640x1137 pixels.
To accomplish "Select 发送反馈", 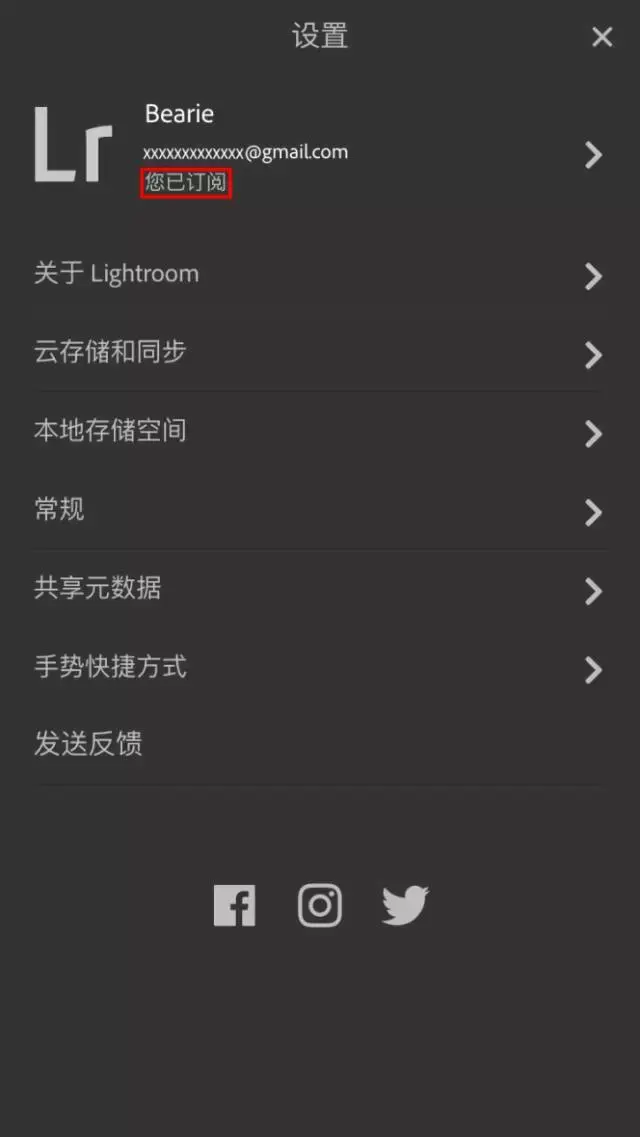I will 90,744.
